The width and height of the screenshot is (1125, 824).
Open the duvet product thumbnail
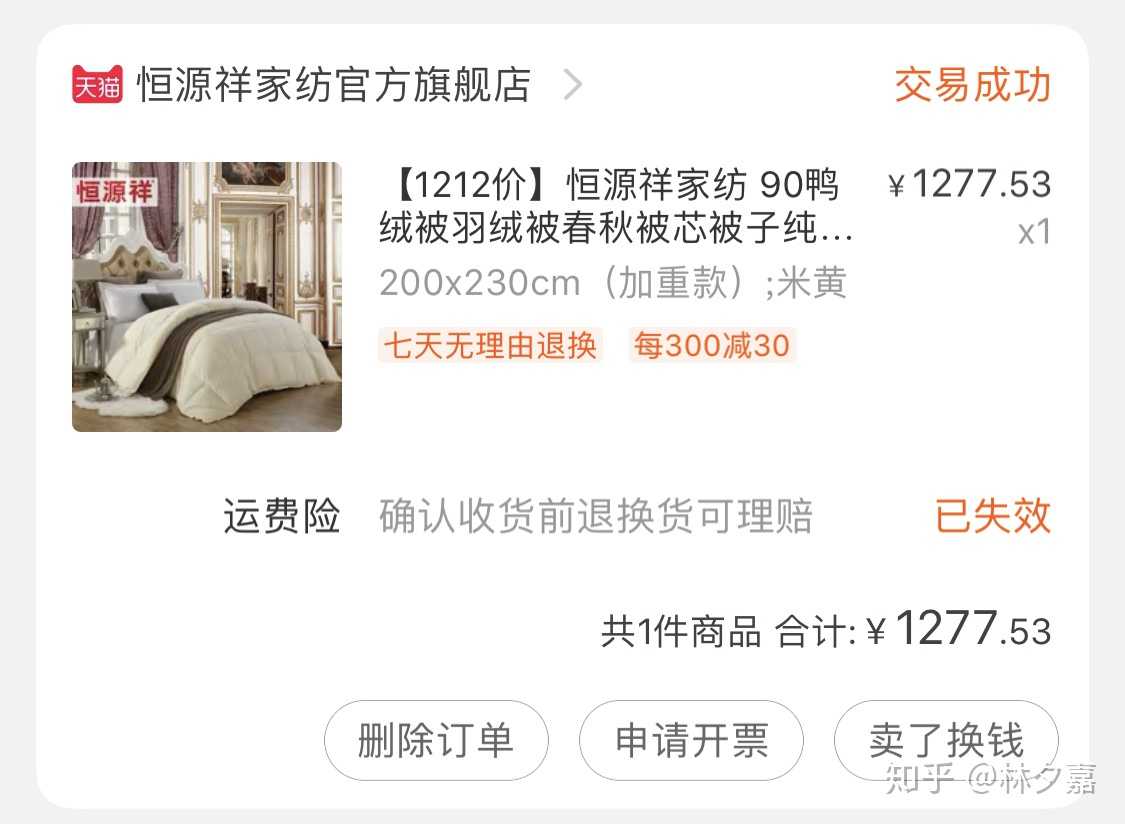207,297
